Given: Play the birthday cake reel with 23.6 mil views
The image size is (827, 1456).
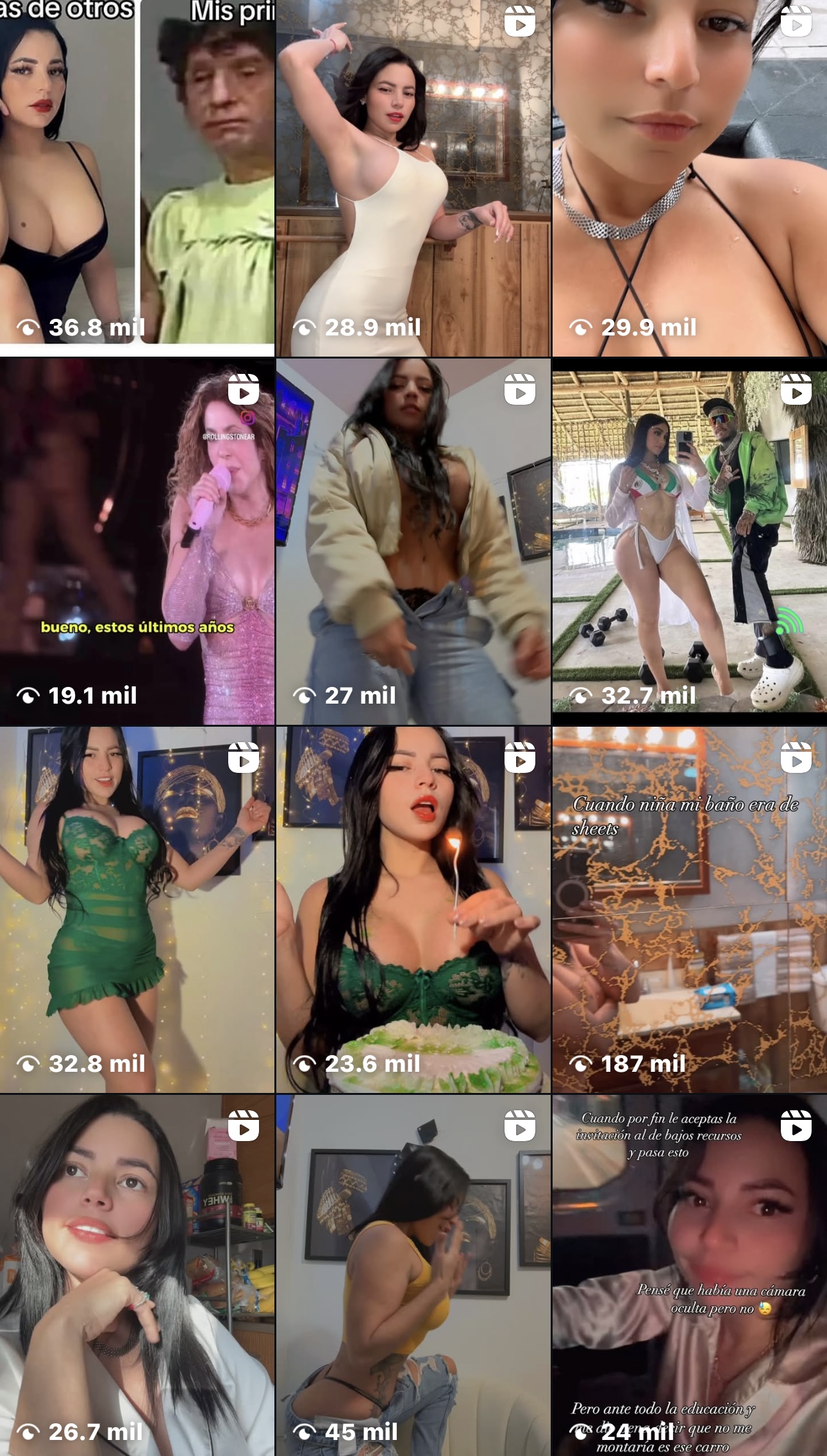Looking at the screenshot, I should [413, 910].
